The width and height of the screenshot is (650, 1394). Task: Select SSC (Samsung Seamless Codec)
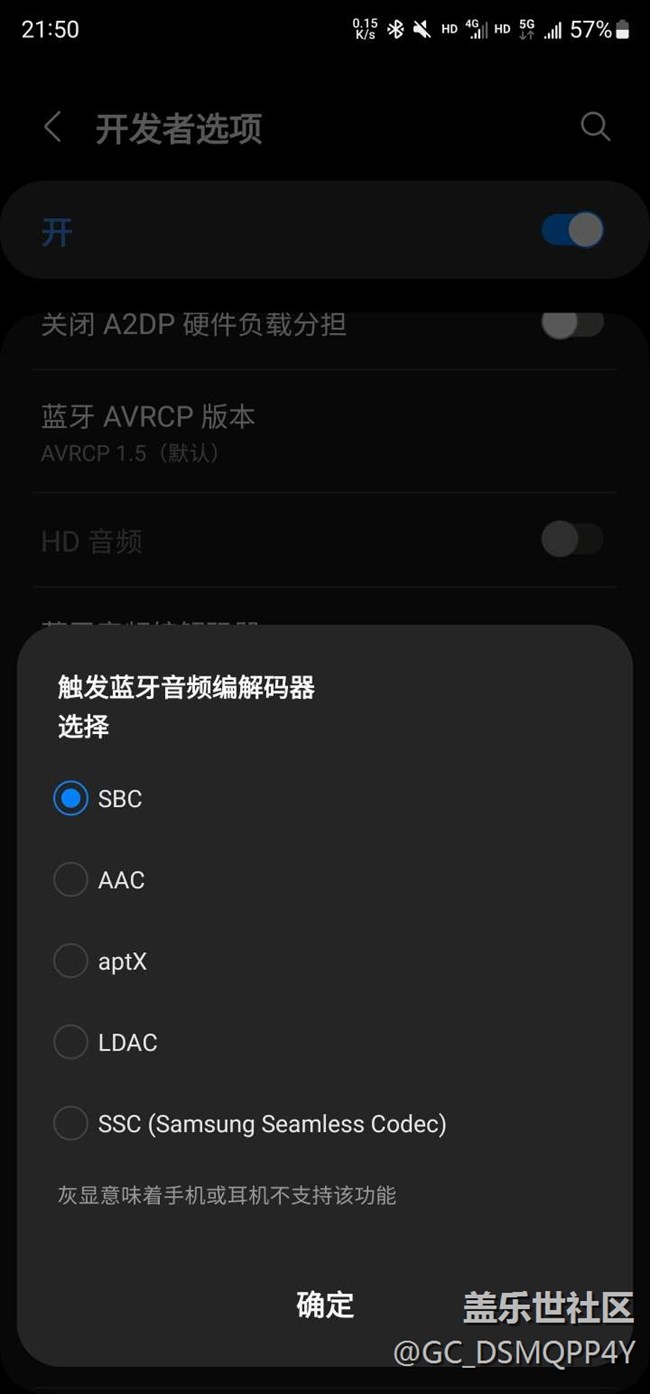coord(71,1123)
